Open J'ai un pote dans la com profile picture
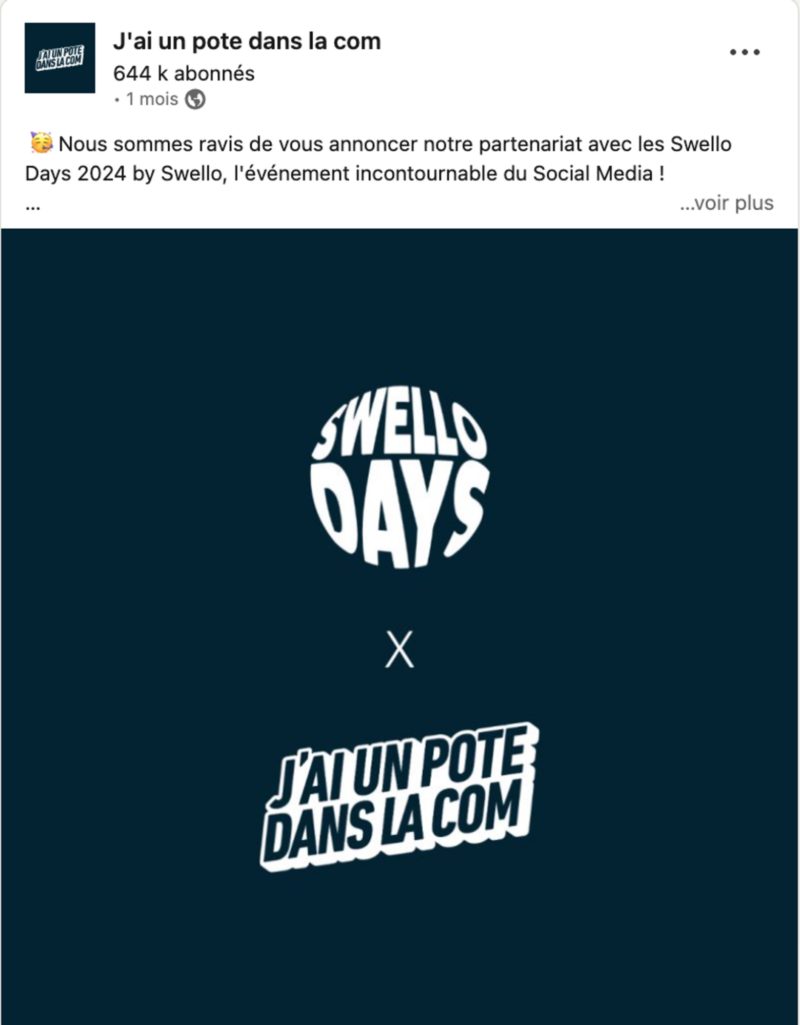 pyautogui.click(x=60, y=58)
